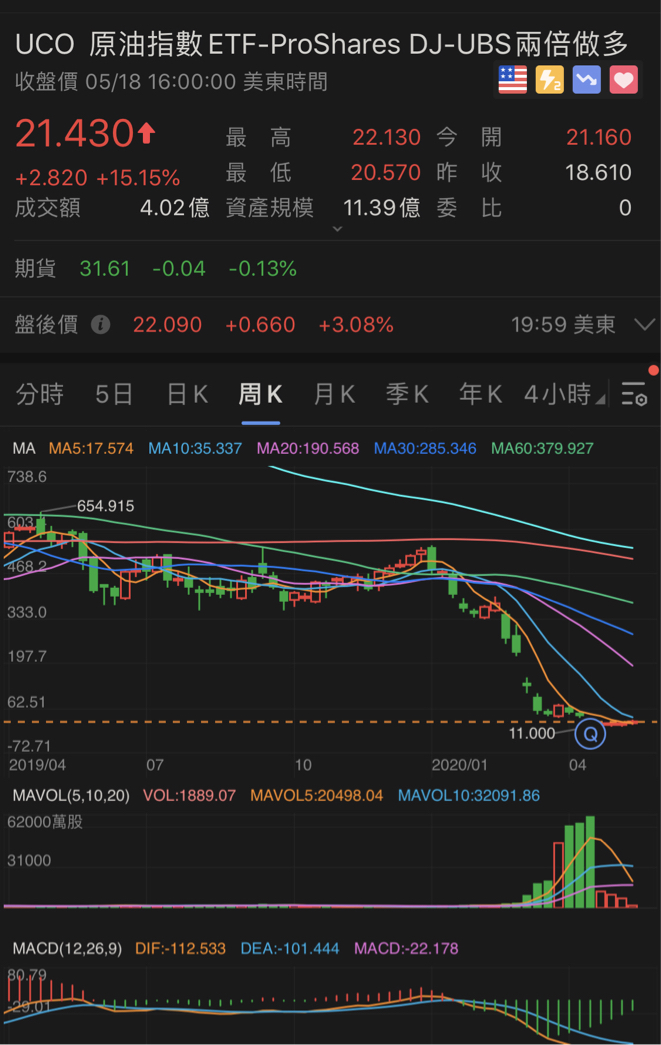Open the info icon next to 盤後價
The image size is (661, 1045).
[x=100, y=325]
